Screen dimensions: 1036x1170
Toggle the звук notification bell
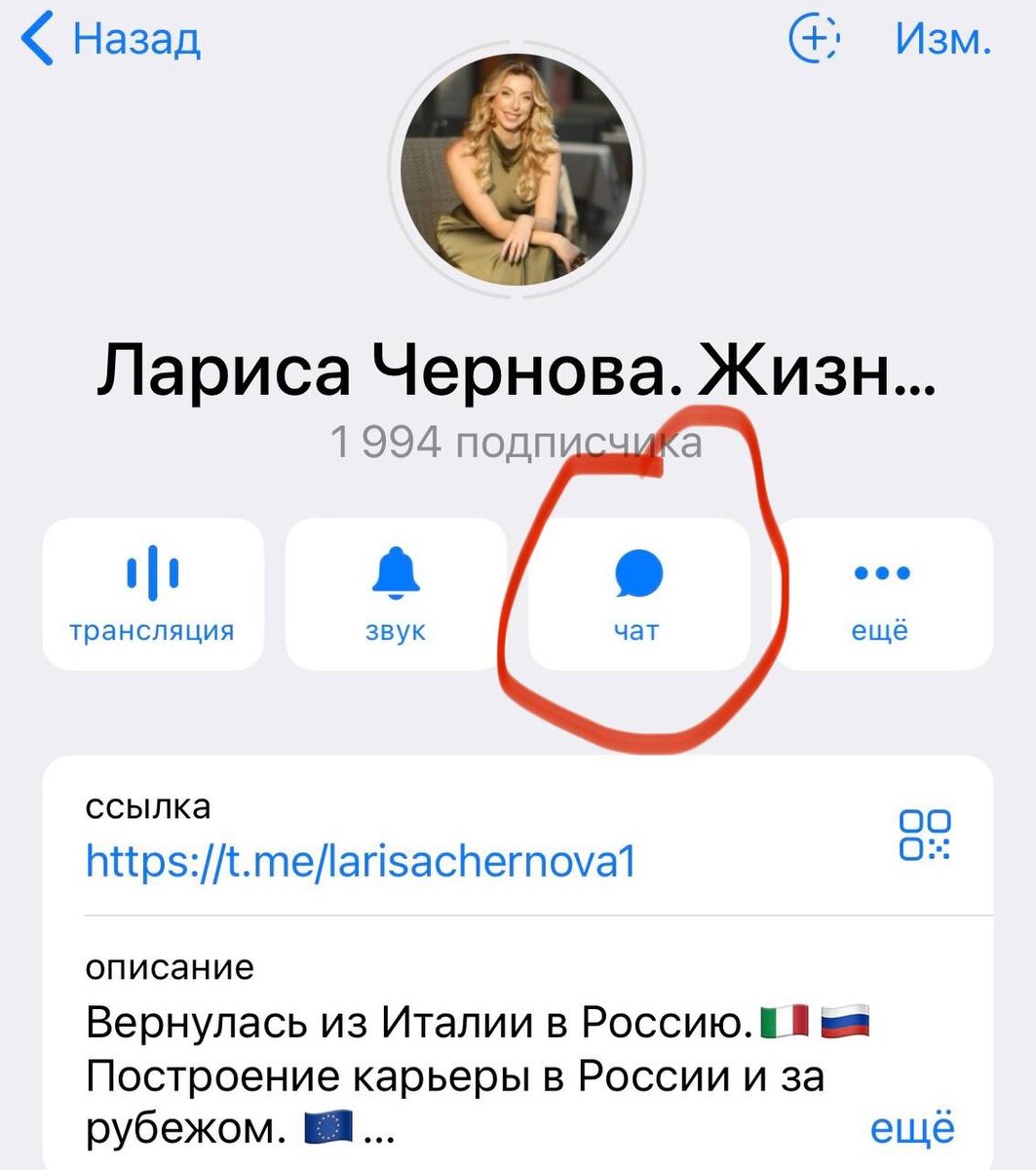(x=396, y=594)
